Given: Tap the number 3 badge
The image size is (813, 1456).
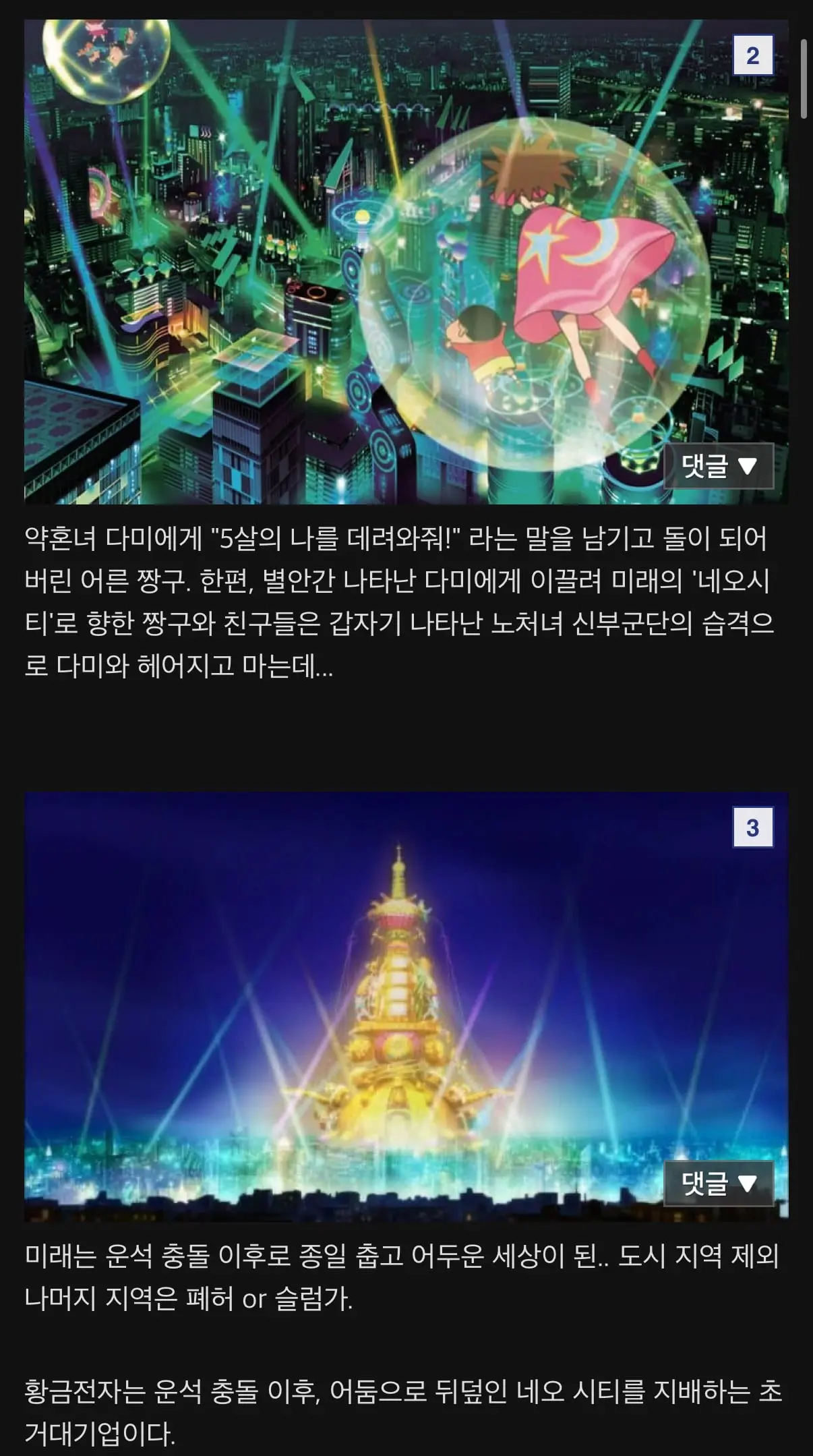Looking at the screenshot, I should 753,827.
